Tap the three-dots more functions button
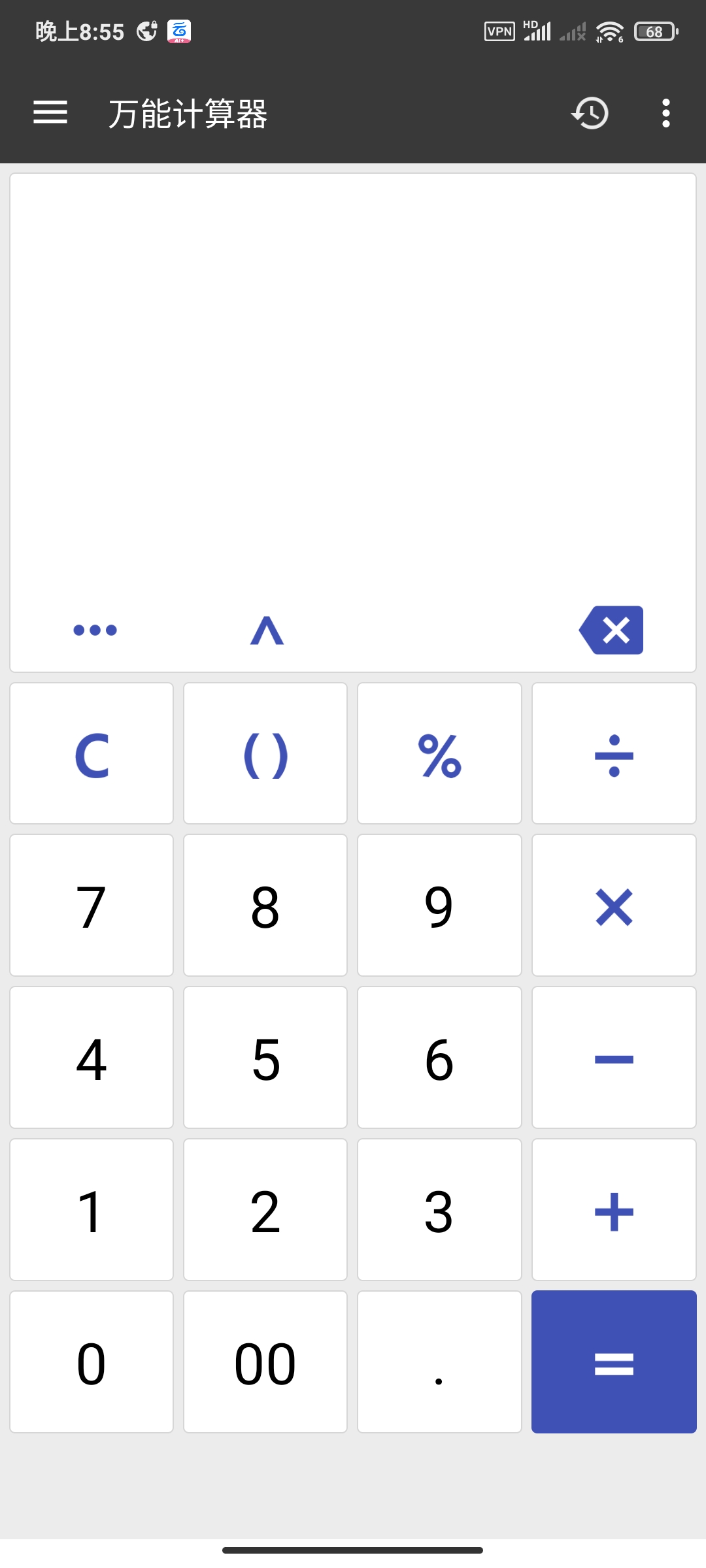Screen dimensions: 706x1568 point(95,630)
